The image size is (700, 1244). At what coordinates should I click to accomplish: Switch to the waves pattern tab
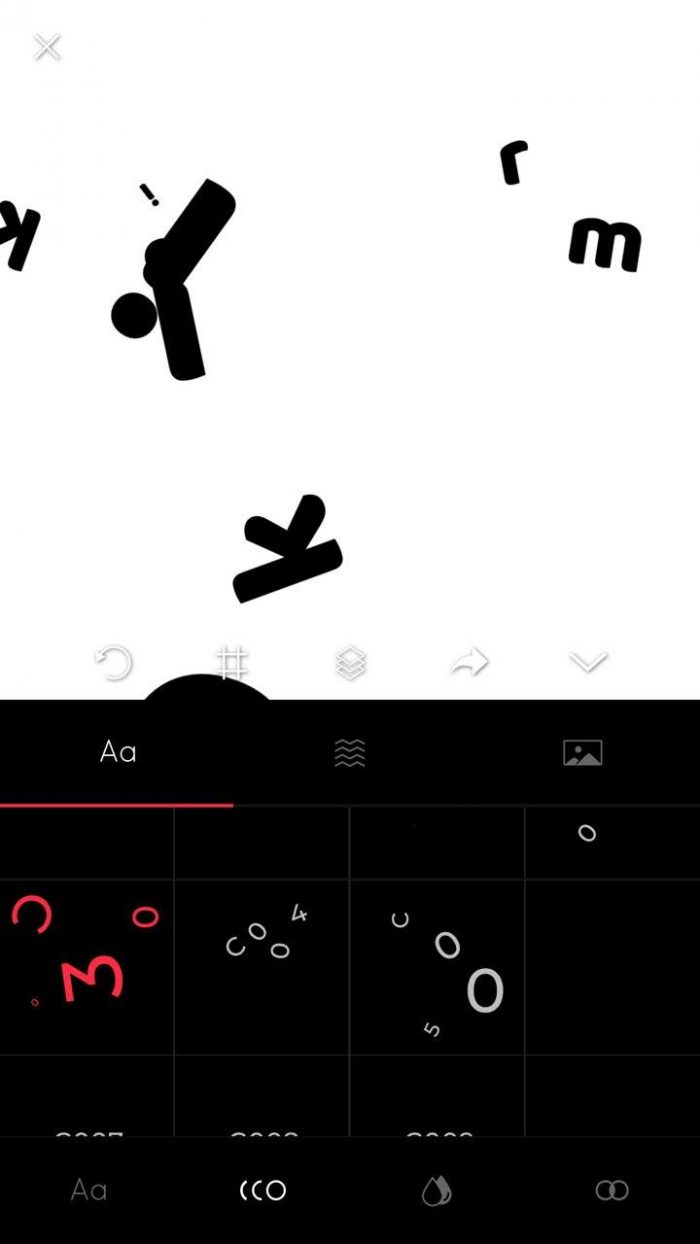point(350,752)
